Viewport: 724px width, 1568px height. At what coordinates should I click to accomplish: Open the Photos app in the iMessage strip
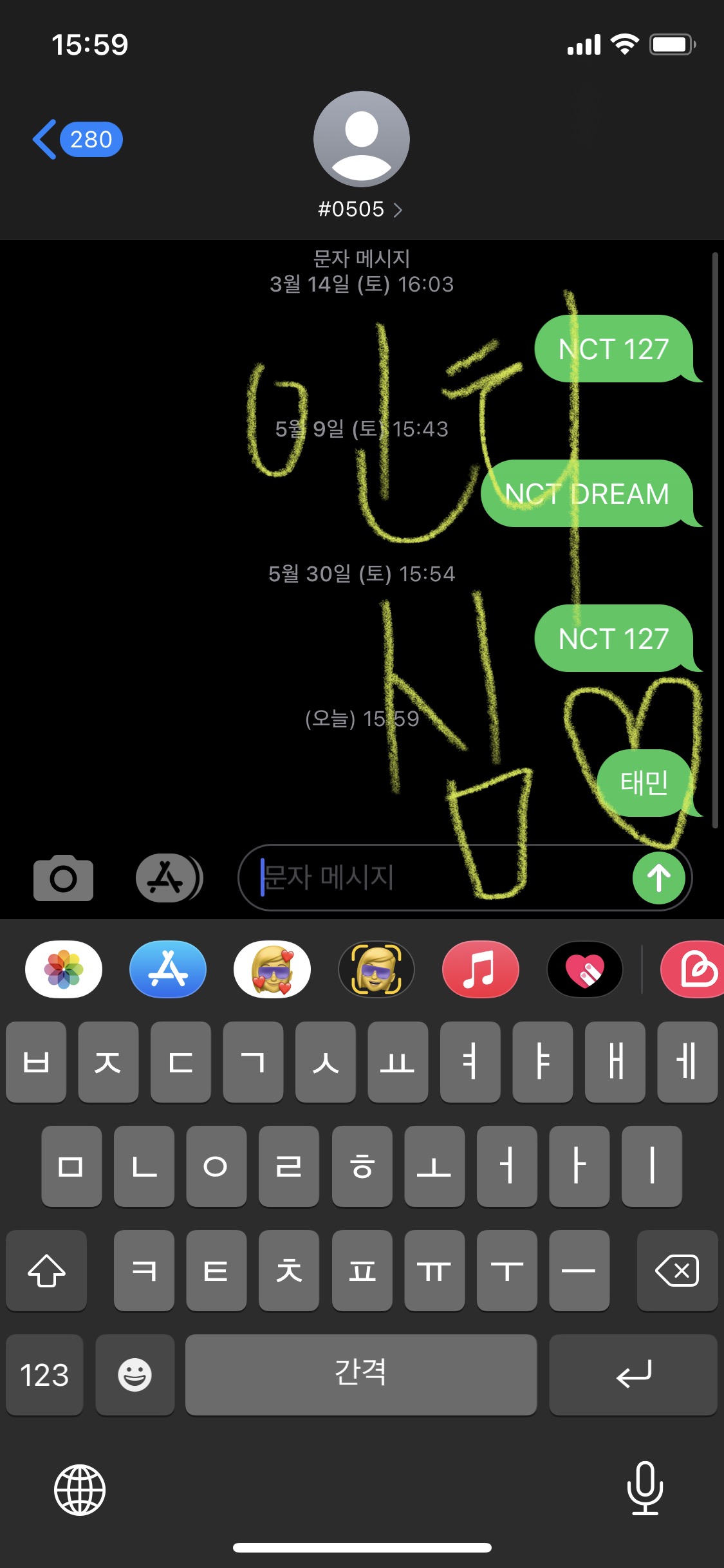tap(62, 969)
